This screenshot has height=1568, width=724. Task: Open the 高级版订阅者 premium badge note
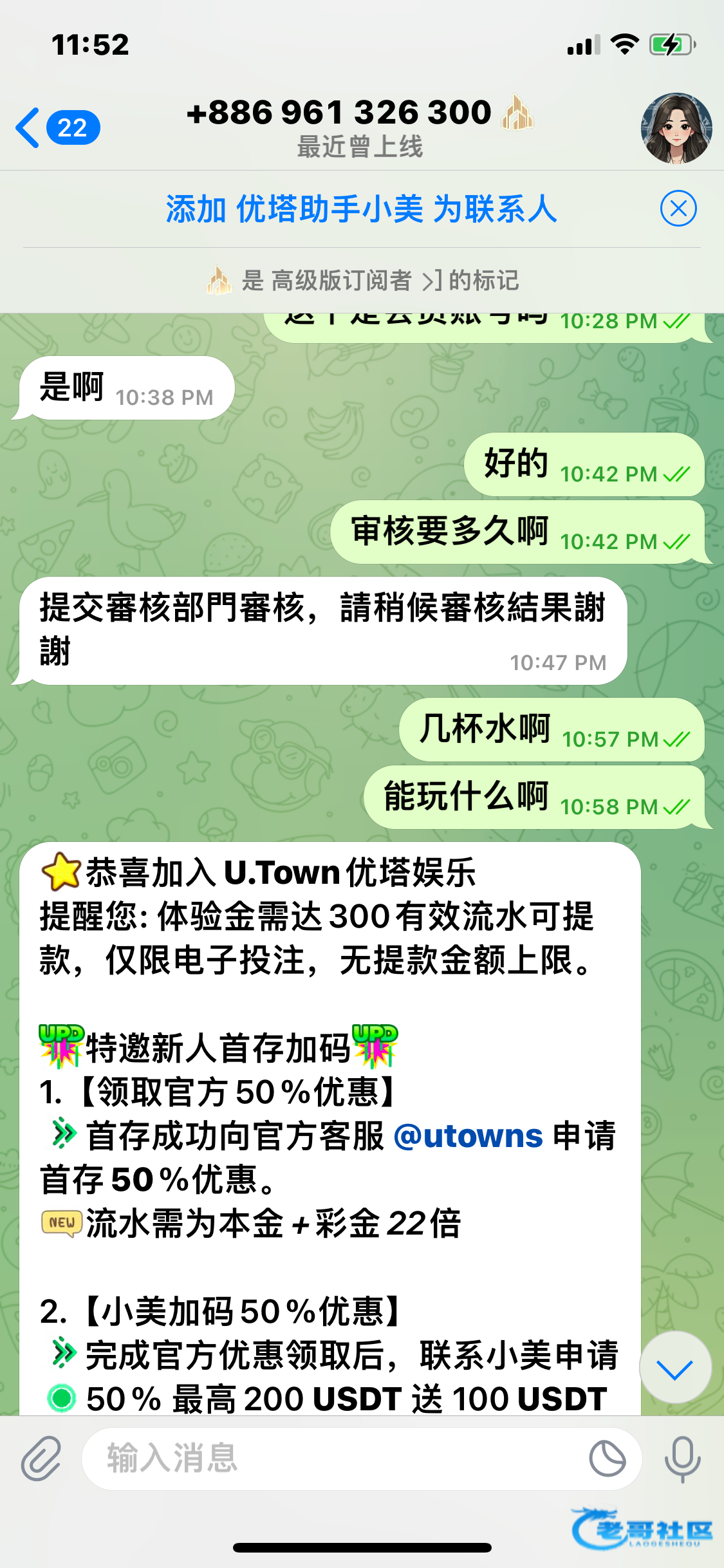362,280
